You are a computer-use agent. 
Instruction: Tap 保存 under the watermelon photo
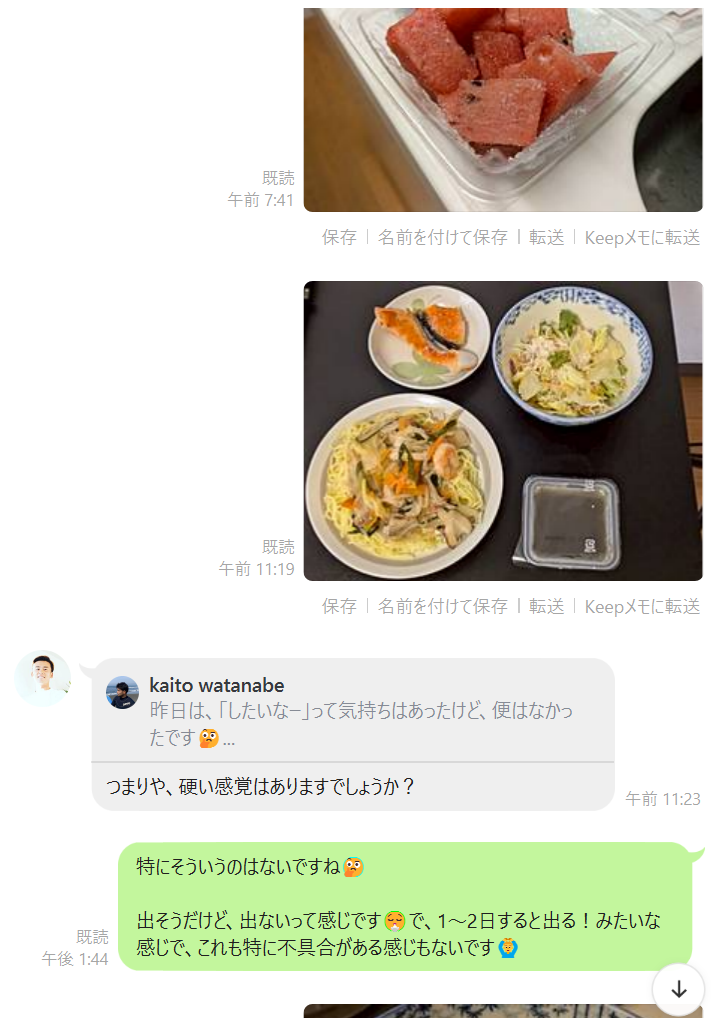pyautogui.click(x=339, y=237)
